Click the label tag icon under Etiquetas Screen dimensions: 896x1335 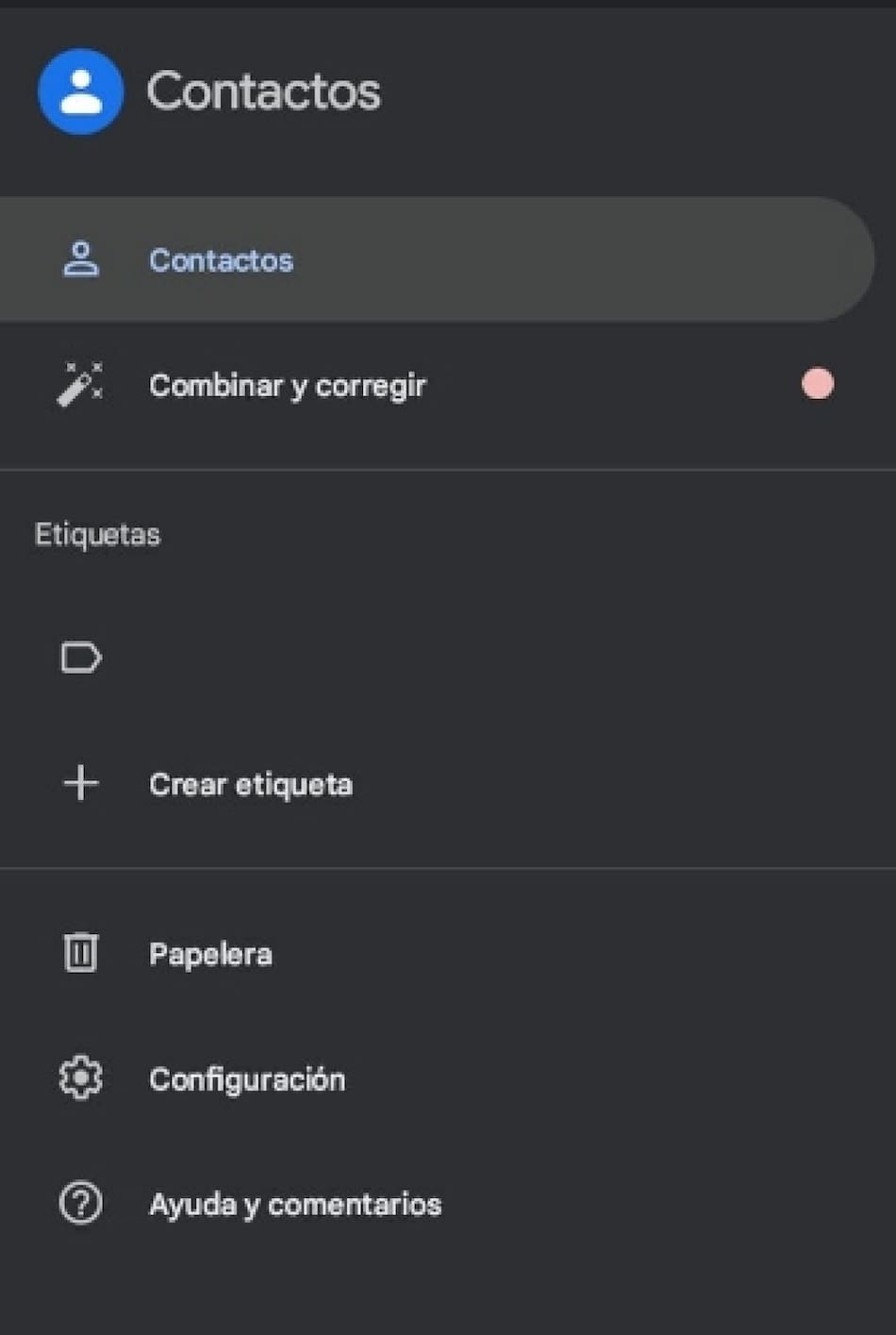pyautogui.click(x=81, y=658)
